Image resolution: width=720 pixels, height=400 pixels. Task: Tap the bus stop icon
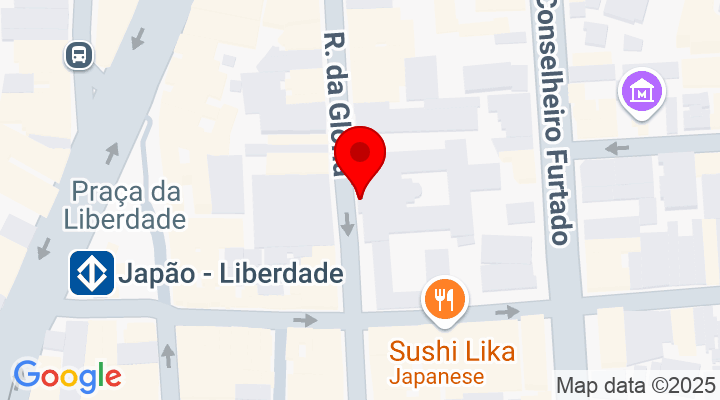pyautogui.click(x=79, y=54)
